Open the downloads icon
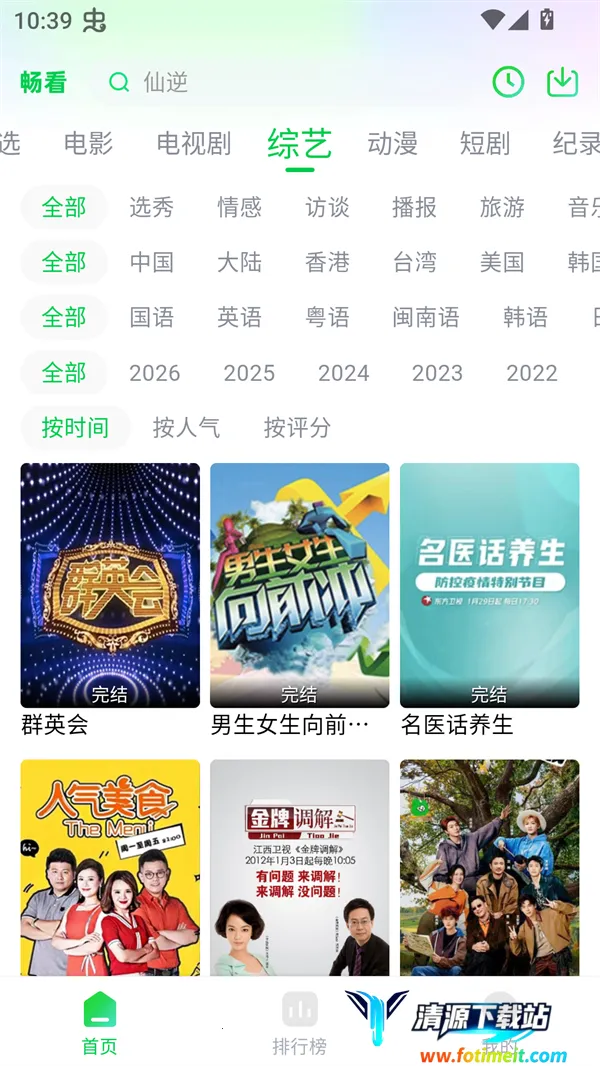The width and height of the screenshot is (600, 1066). pos(563,82)
